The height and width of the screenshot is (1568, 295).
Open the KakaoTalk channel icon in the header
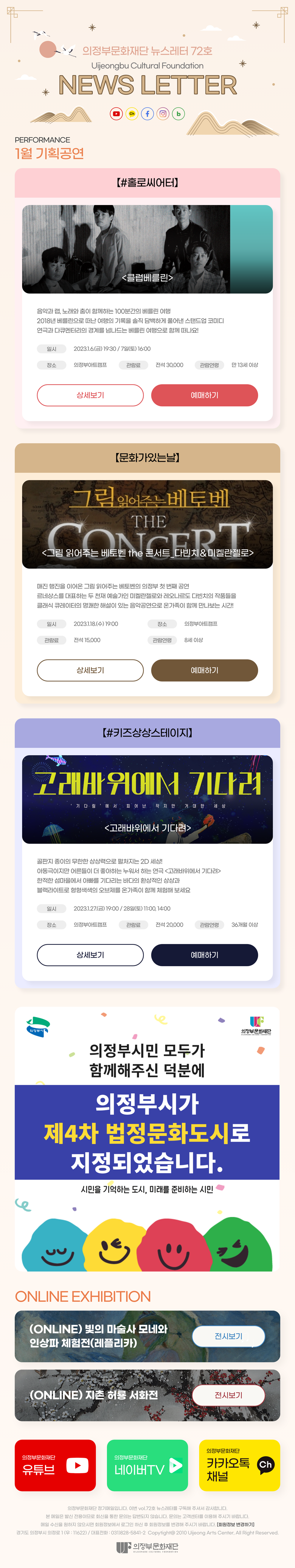(132, 113)
